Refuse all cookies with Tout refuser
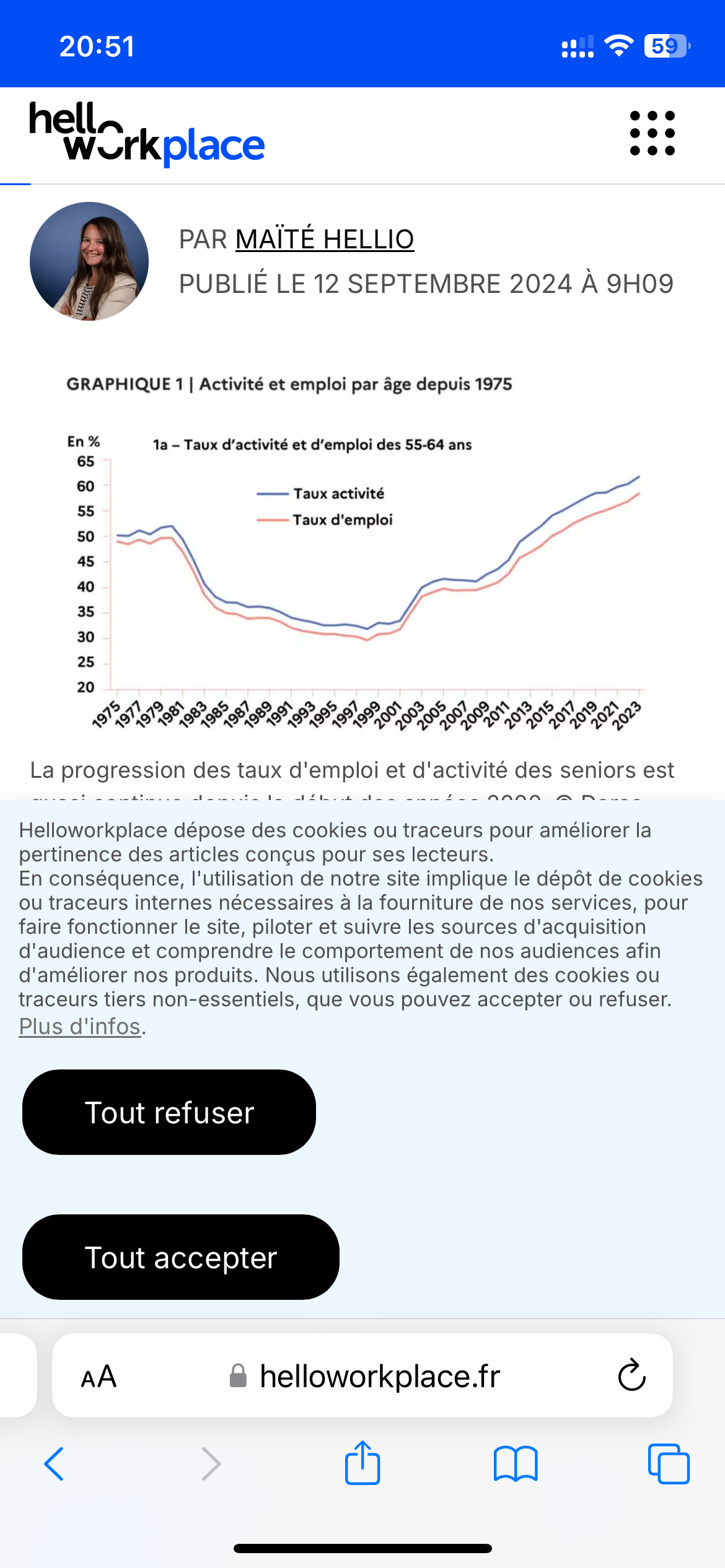The height and width of the screenshot is (1568, 725). click(x=169, y=1112)
